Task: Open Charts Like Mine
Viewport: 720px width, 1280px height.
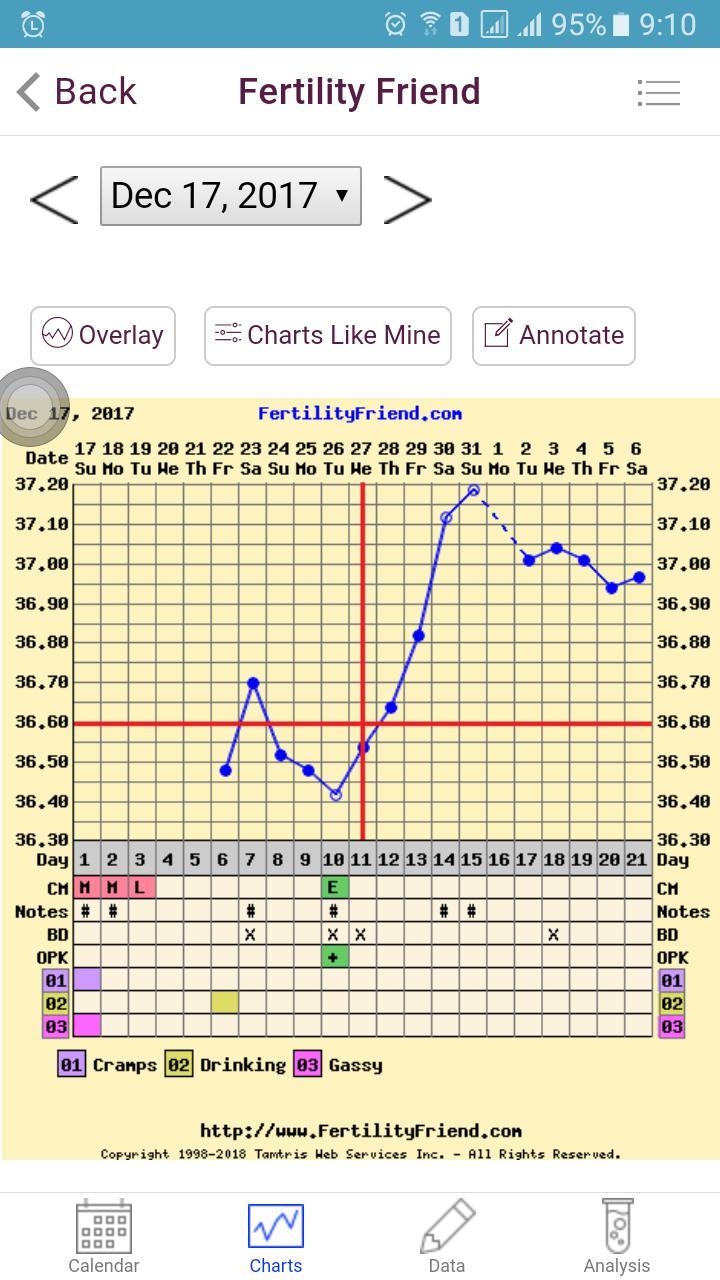Action: coord(328,335)
